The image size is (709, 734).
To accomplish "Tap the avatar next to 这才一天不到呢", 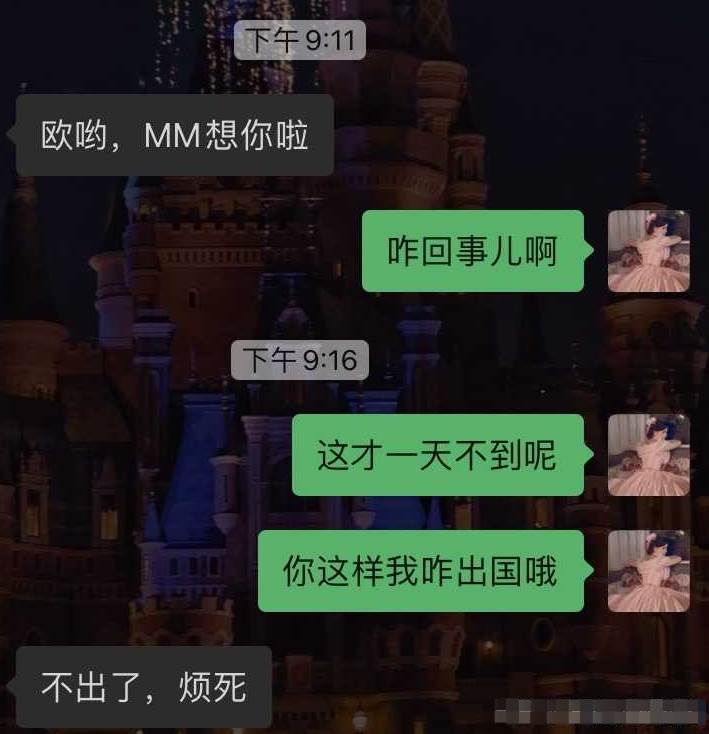I will (648, 455).
